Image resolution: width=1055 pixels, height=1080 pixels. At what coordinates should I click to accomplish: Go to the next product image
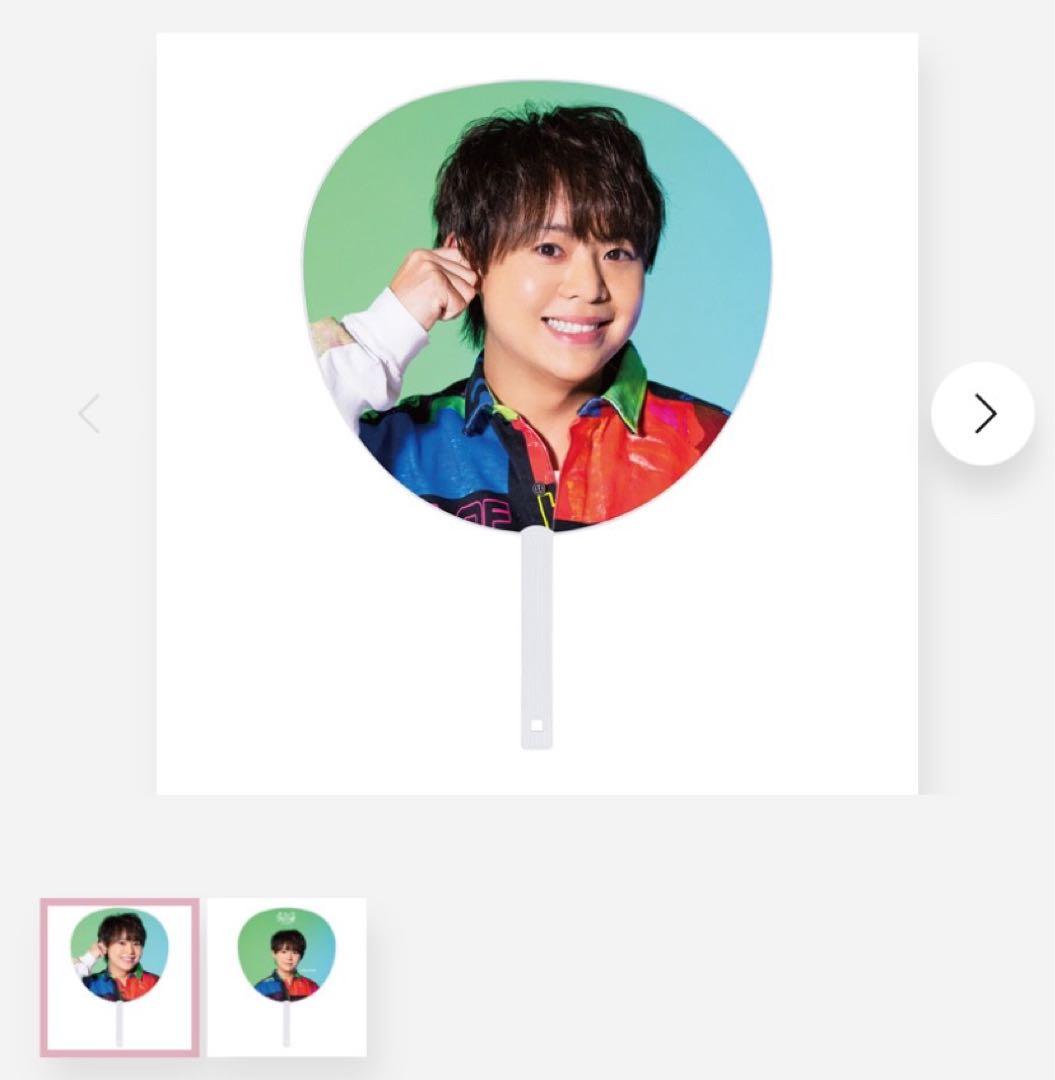coord(983,413)
